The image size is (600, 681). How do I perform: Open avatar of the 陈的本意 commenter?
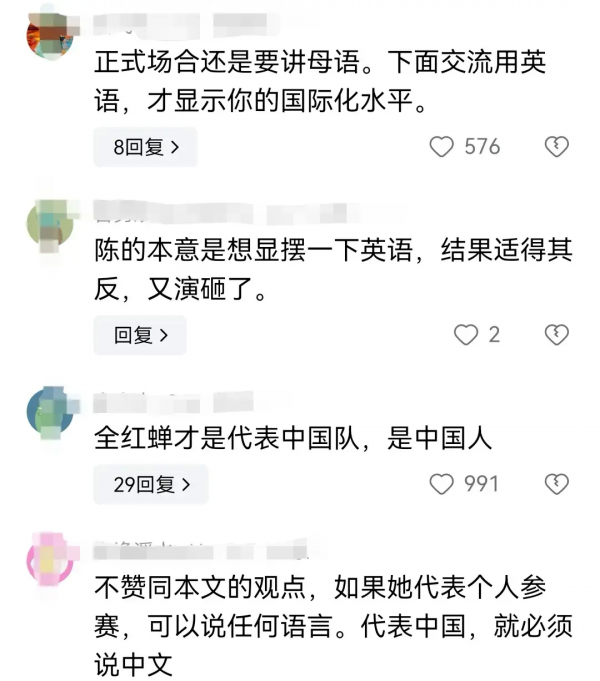point(50,223)
